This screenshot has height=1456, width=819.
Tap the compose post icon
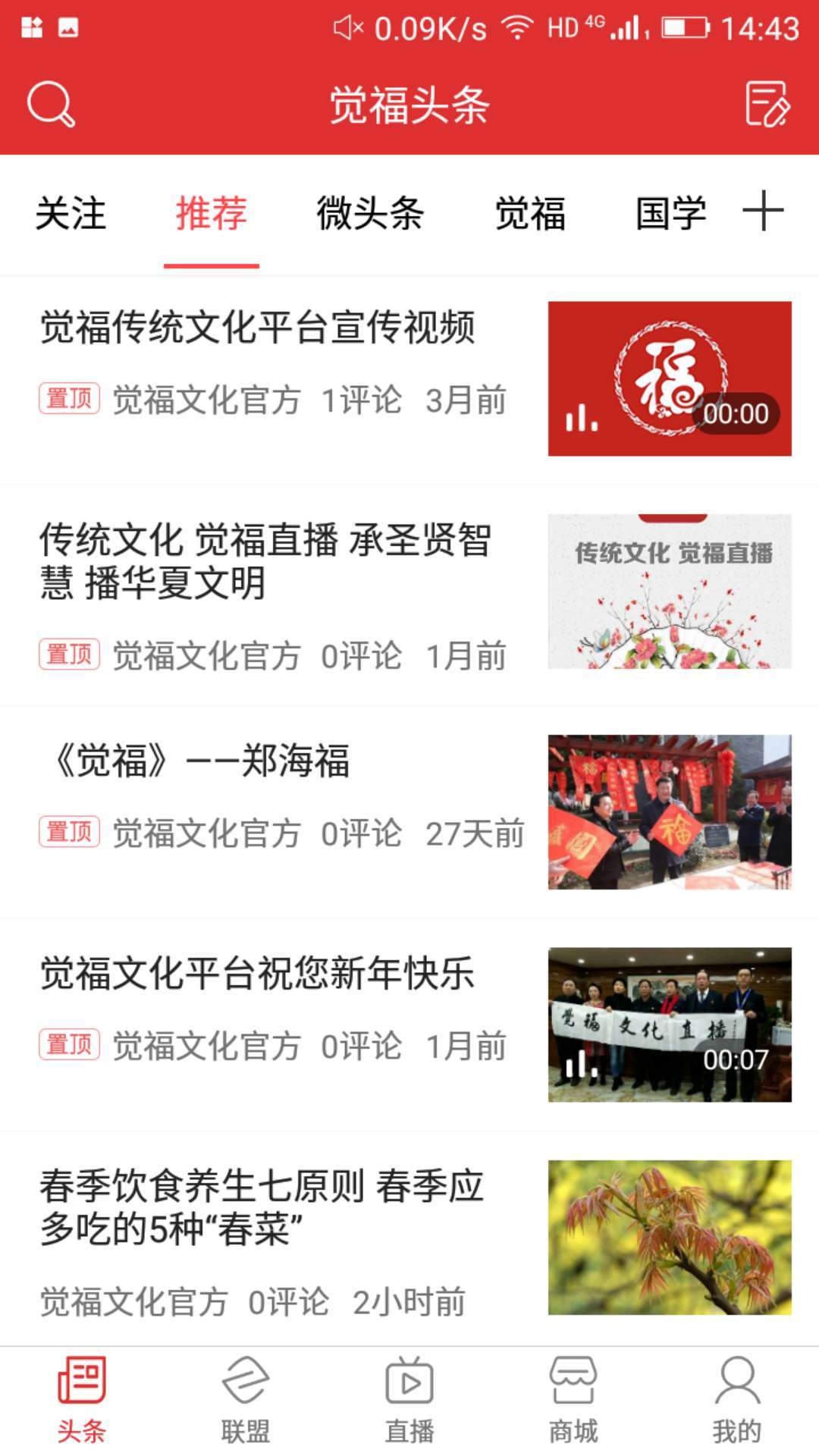coord(767,104)
